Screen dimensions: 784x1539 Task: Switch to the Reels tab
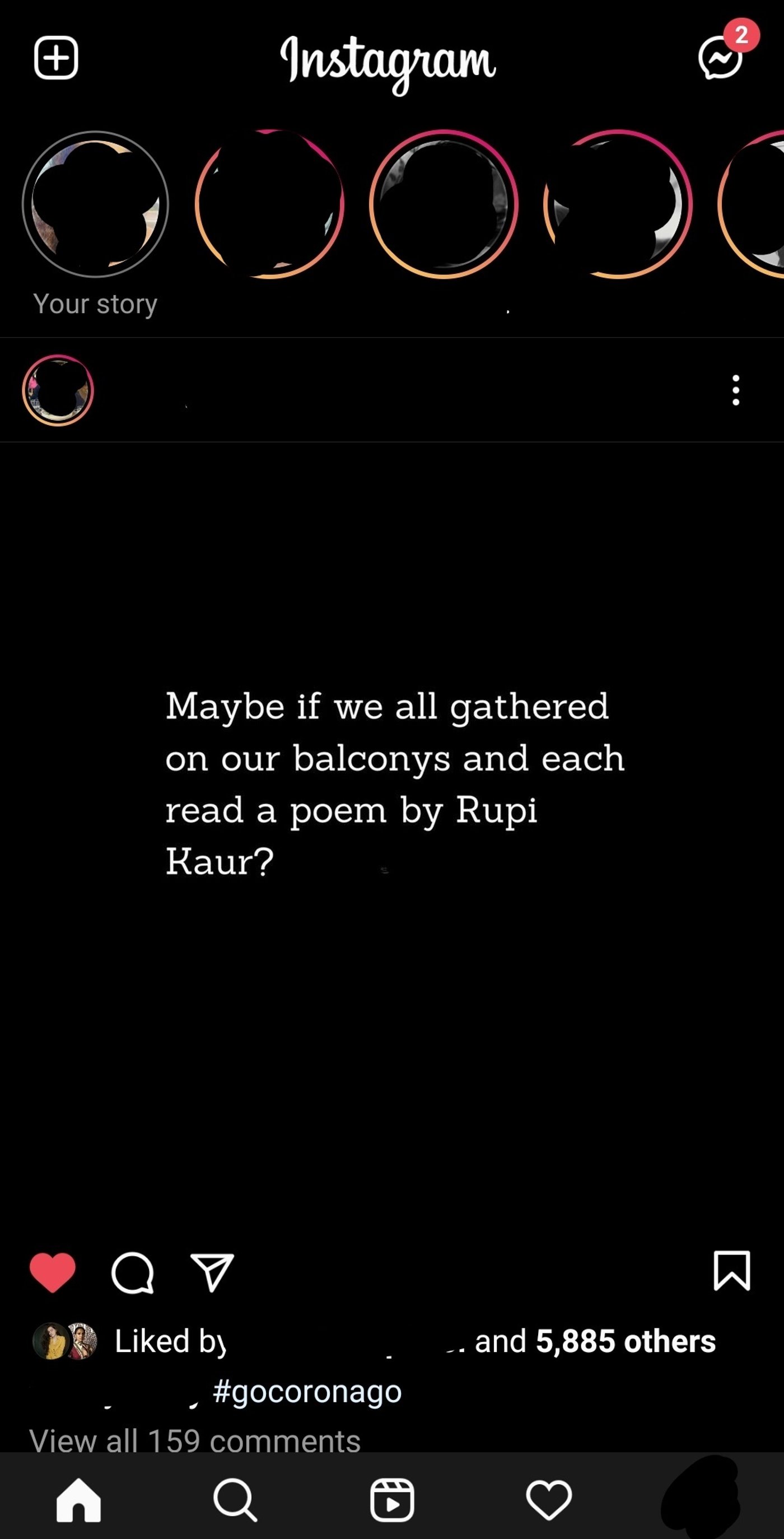click(x=392, y=1500)
